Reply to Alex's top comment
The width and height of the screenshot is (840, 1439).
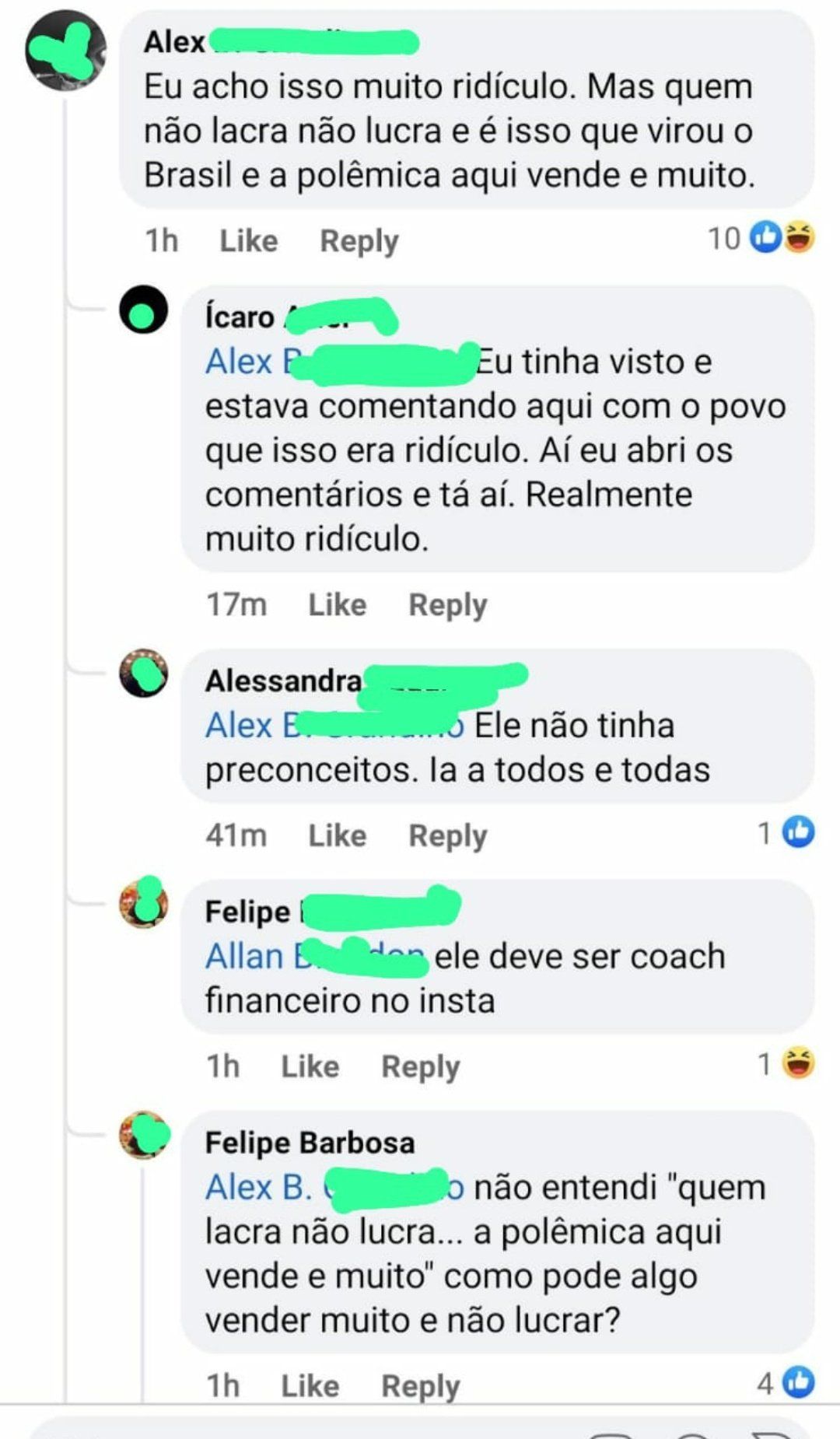point(359,240)
